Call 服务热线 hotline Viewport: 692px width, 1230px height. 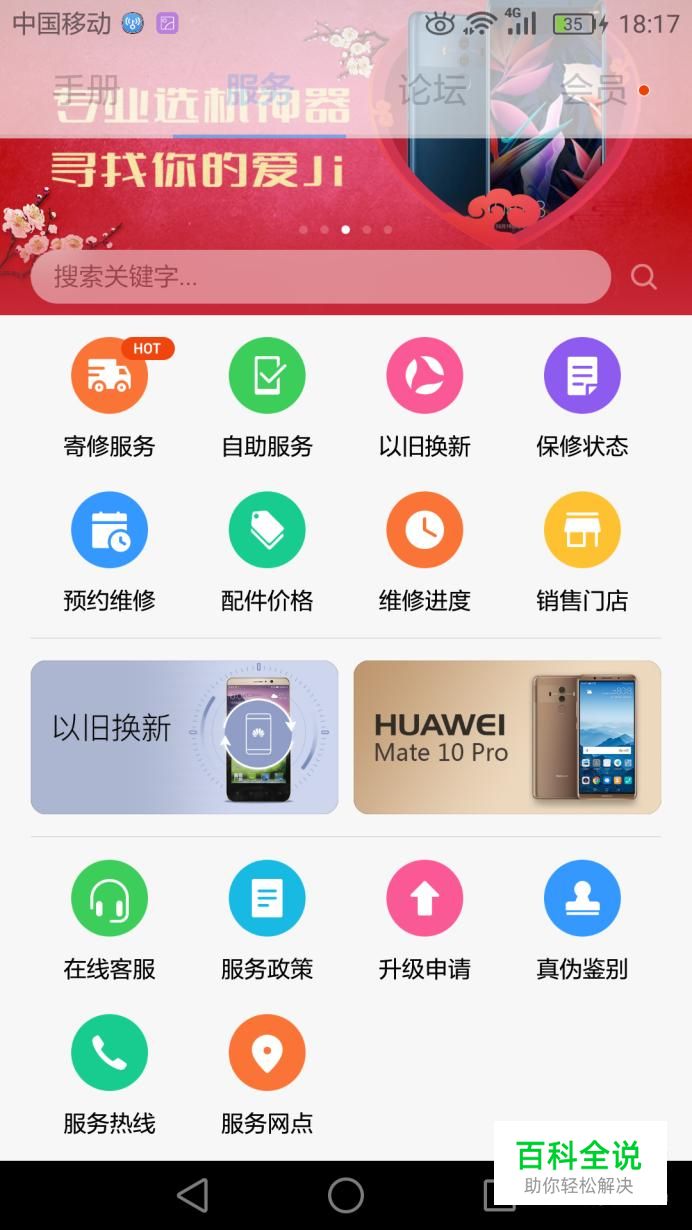[x=110, y=1075]
